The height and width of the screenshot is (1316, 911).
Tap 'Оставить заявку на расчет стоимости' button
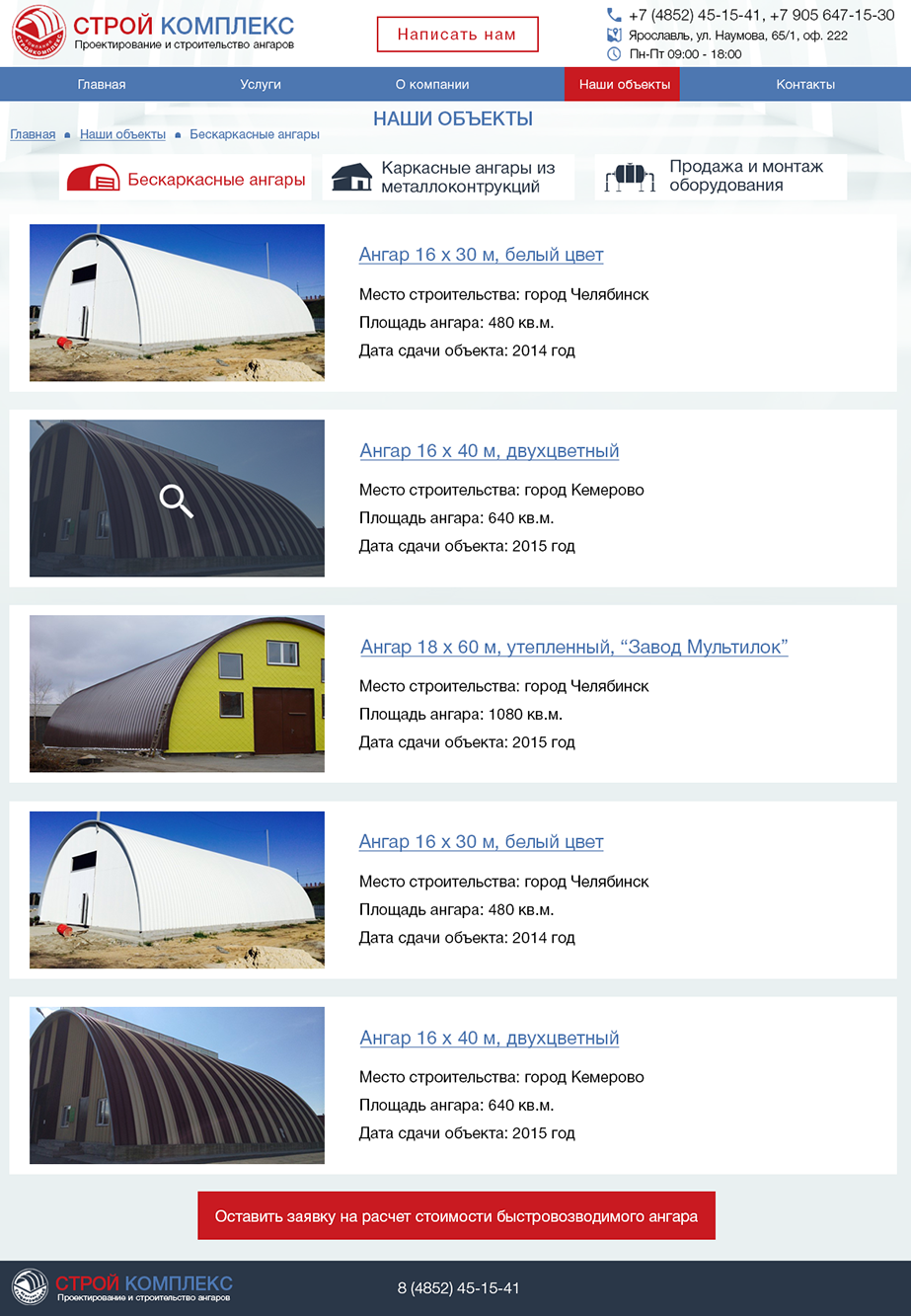[456, 1216]
